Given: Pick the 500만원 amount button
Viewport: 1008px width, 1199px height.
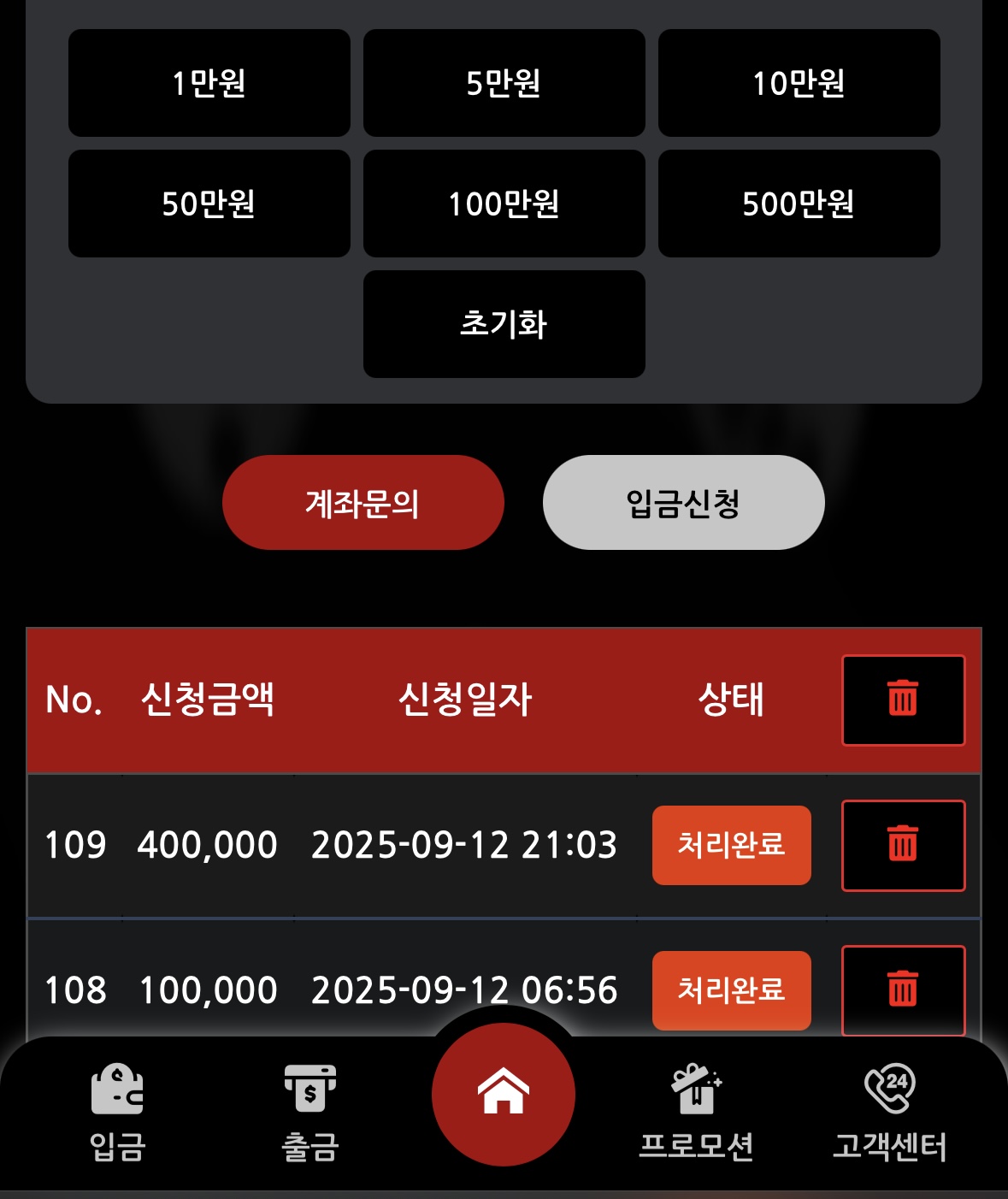Looking at the screenshot, I should point(799,204).
